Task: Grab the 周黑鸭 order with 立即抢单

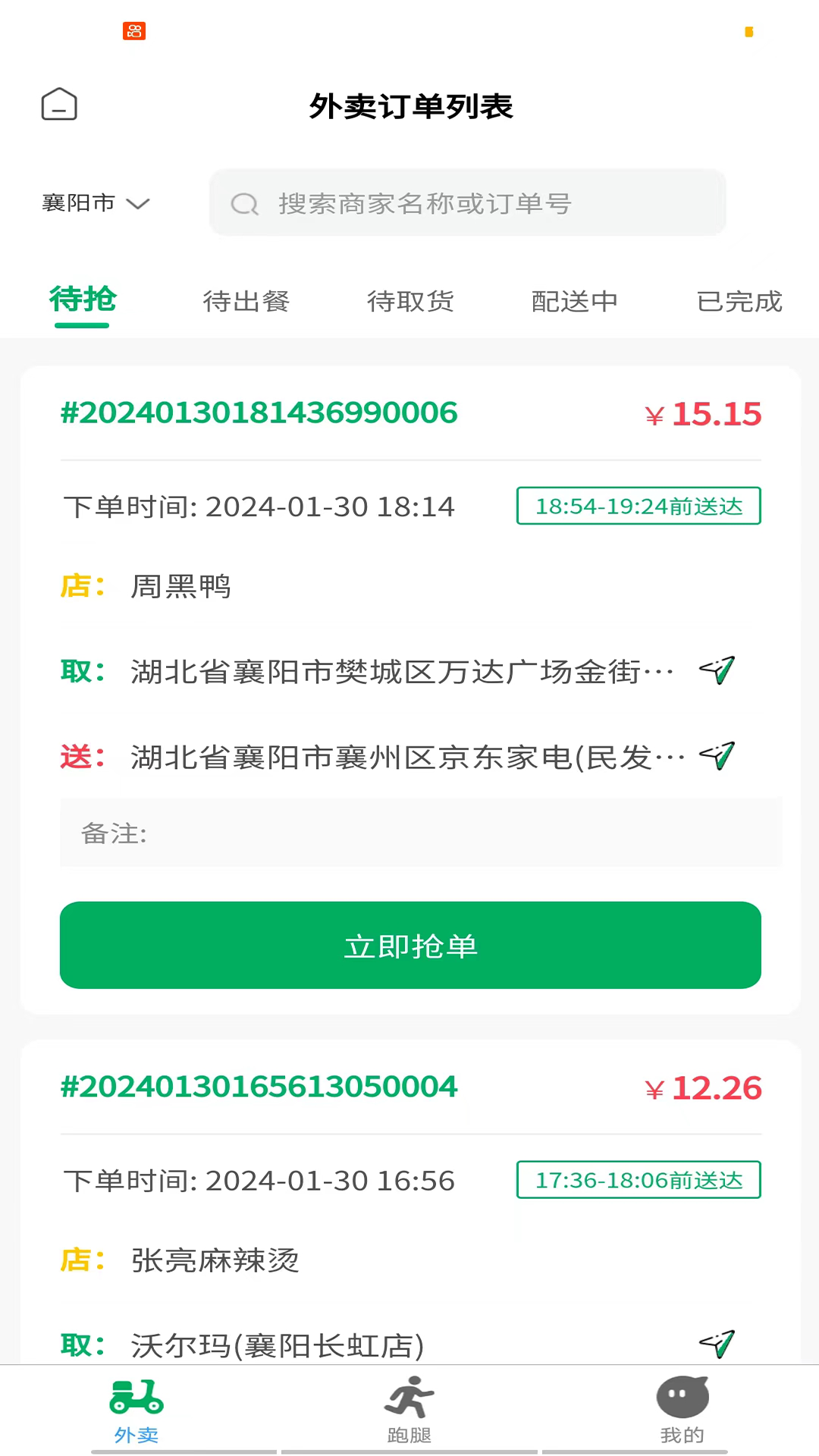Action: [x=410, y=946]
